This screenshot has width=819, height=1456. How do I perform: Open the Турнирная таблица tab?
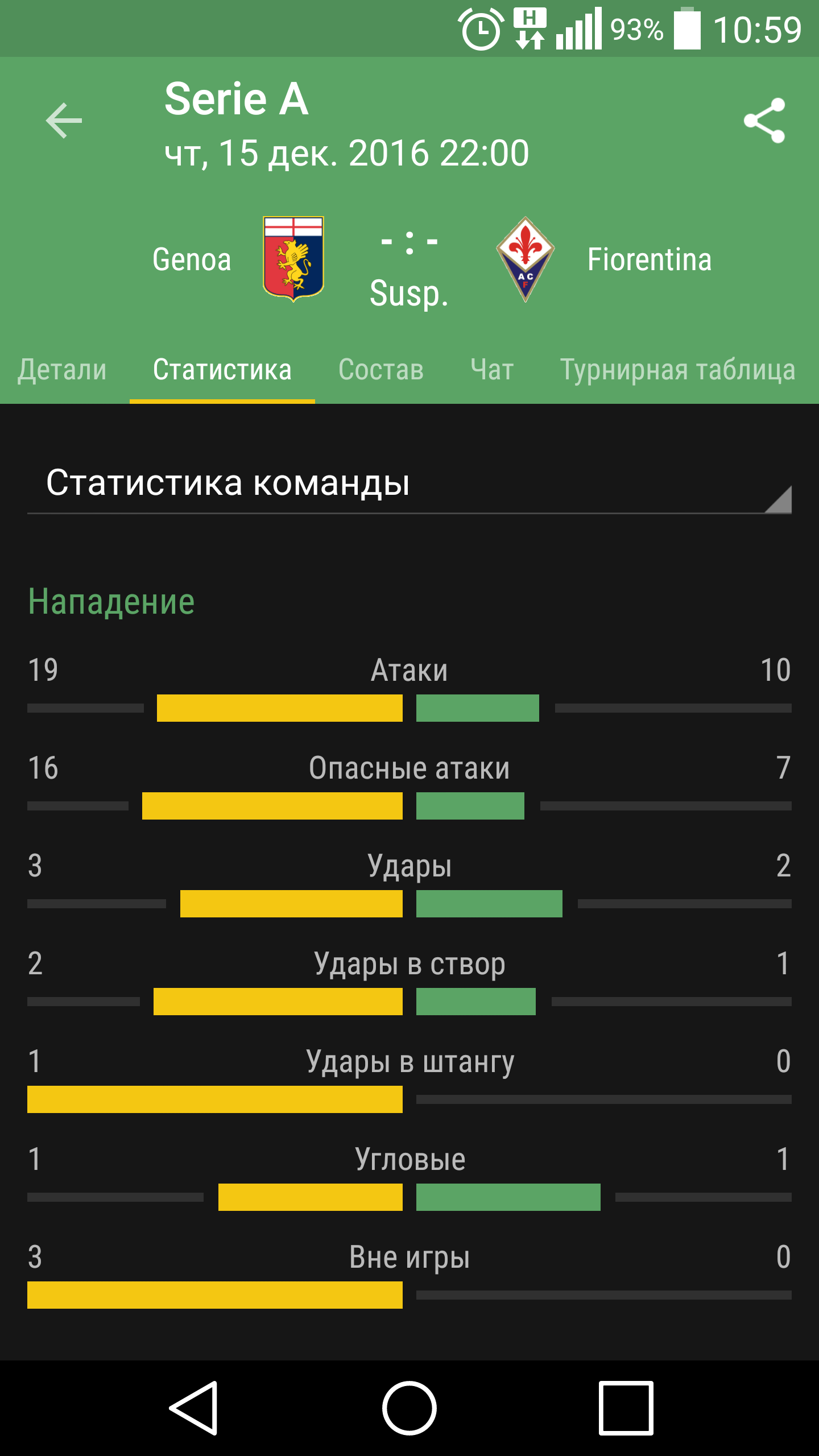coord(677,370)
